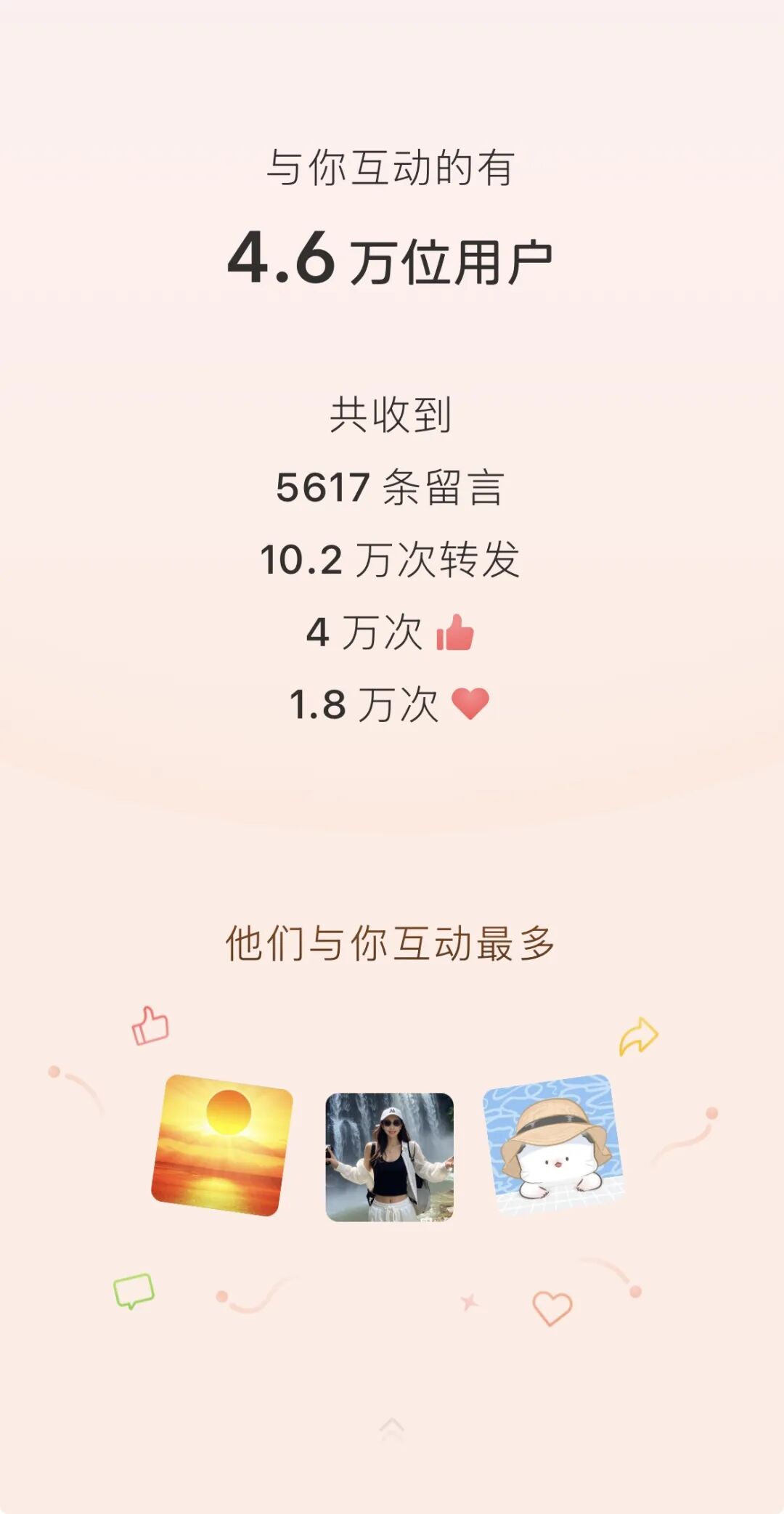
Task: Open the waterfall photo avatar user
Action: click(x=390, y=1157)
